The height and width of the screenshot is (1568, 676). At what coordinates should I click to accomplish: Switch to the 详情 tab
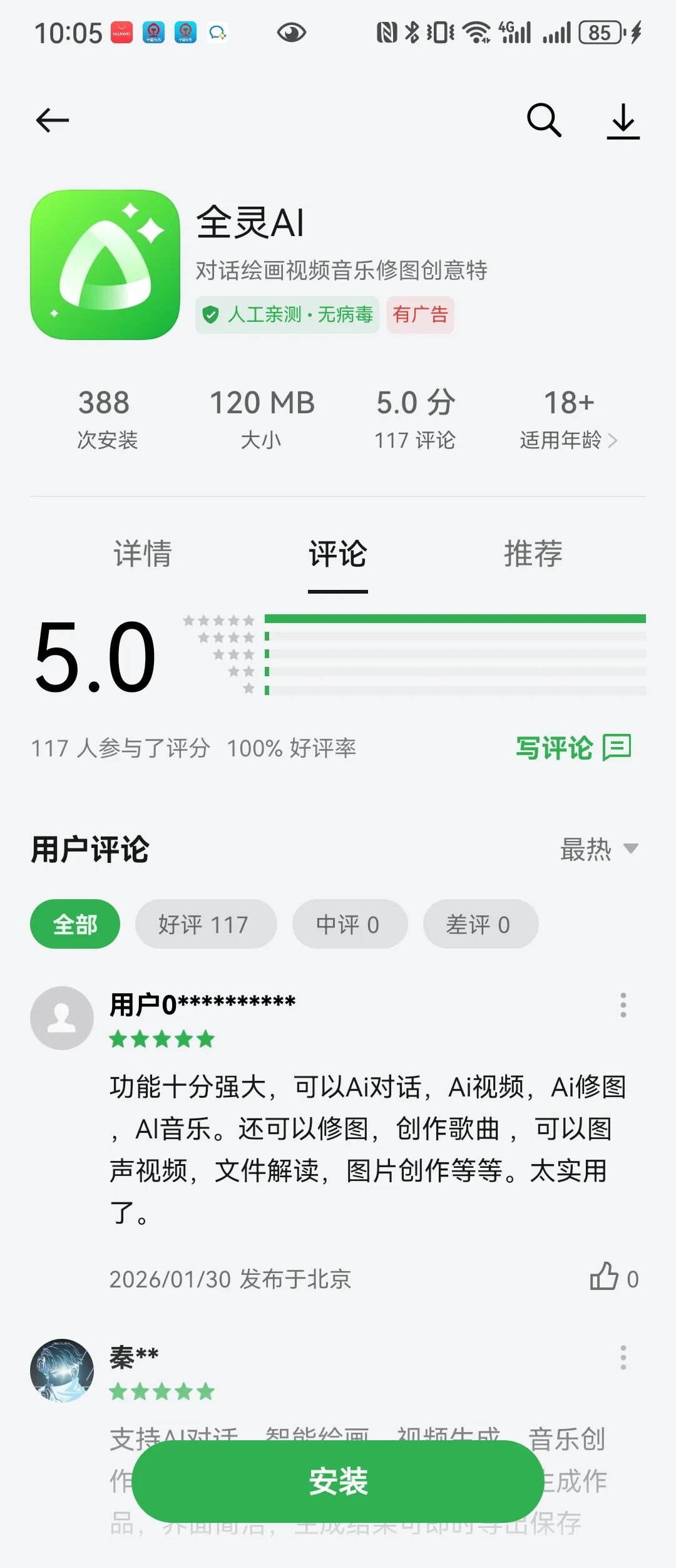click(x=143, y=554)
